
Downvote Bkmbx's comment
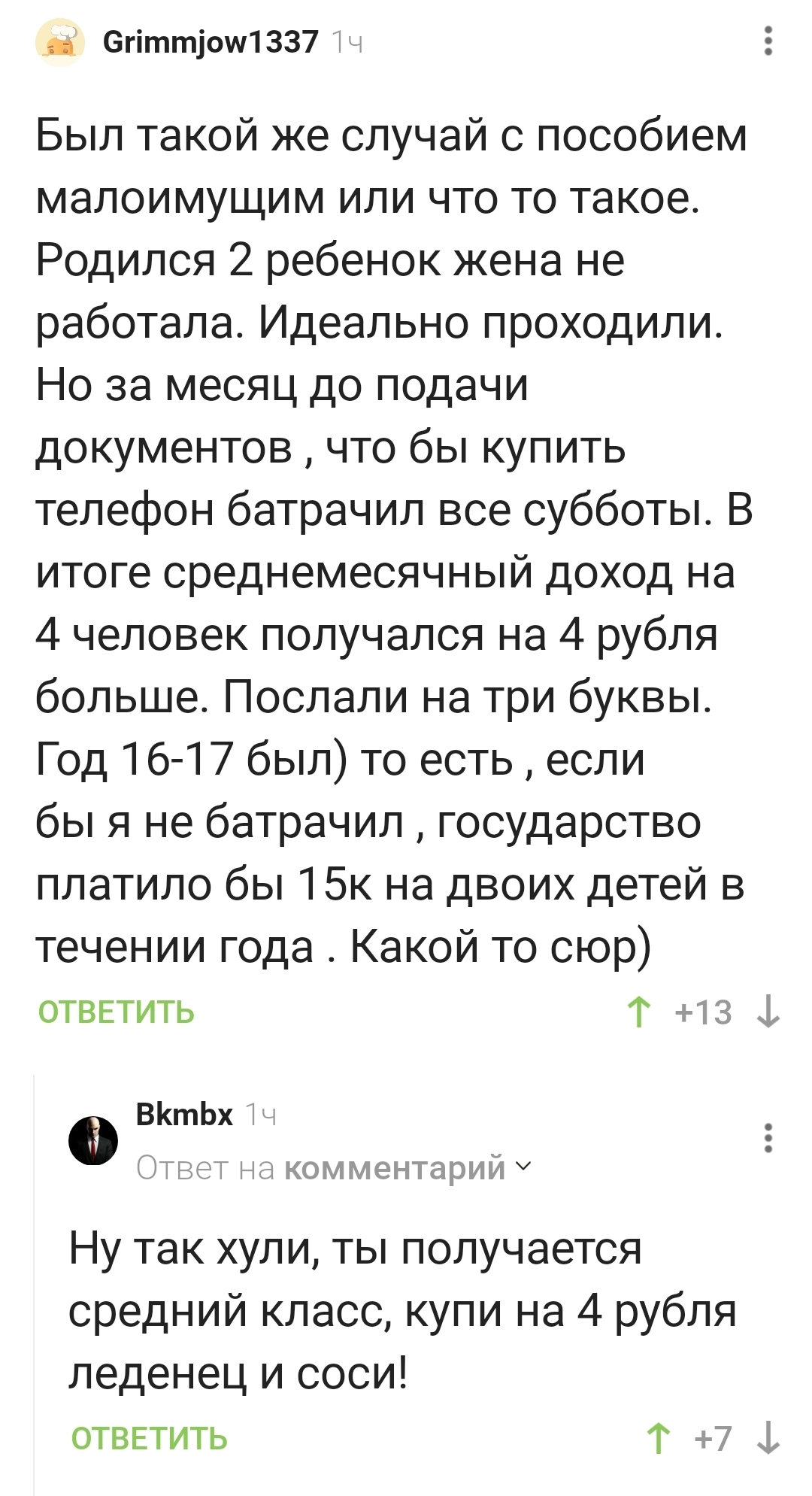click(x=768, y=1437)
